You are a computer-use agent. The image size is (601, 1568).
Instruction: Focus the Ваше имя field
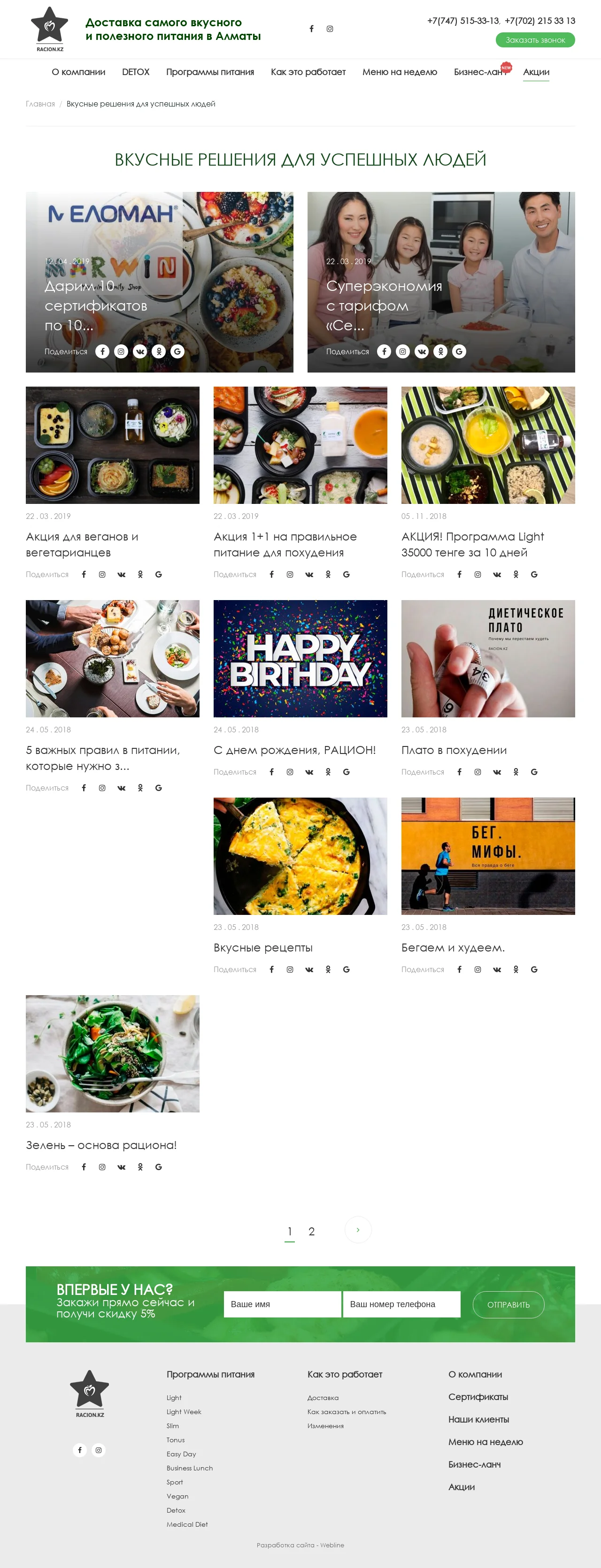[x=282, y=1304]
